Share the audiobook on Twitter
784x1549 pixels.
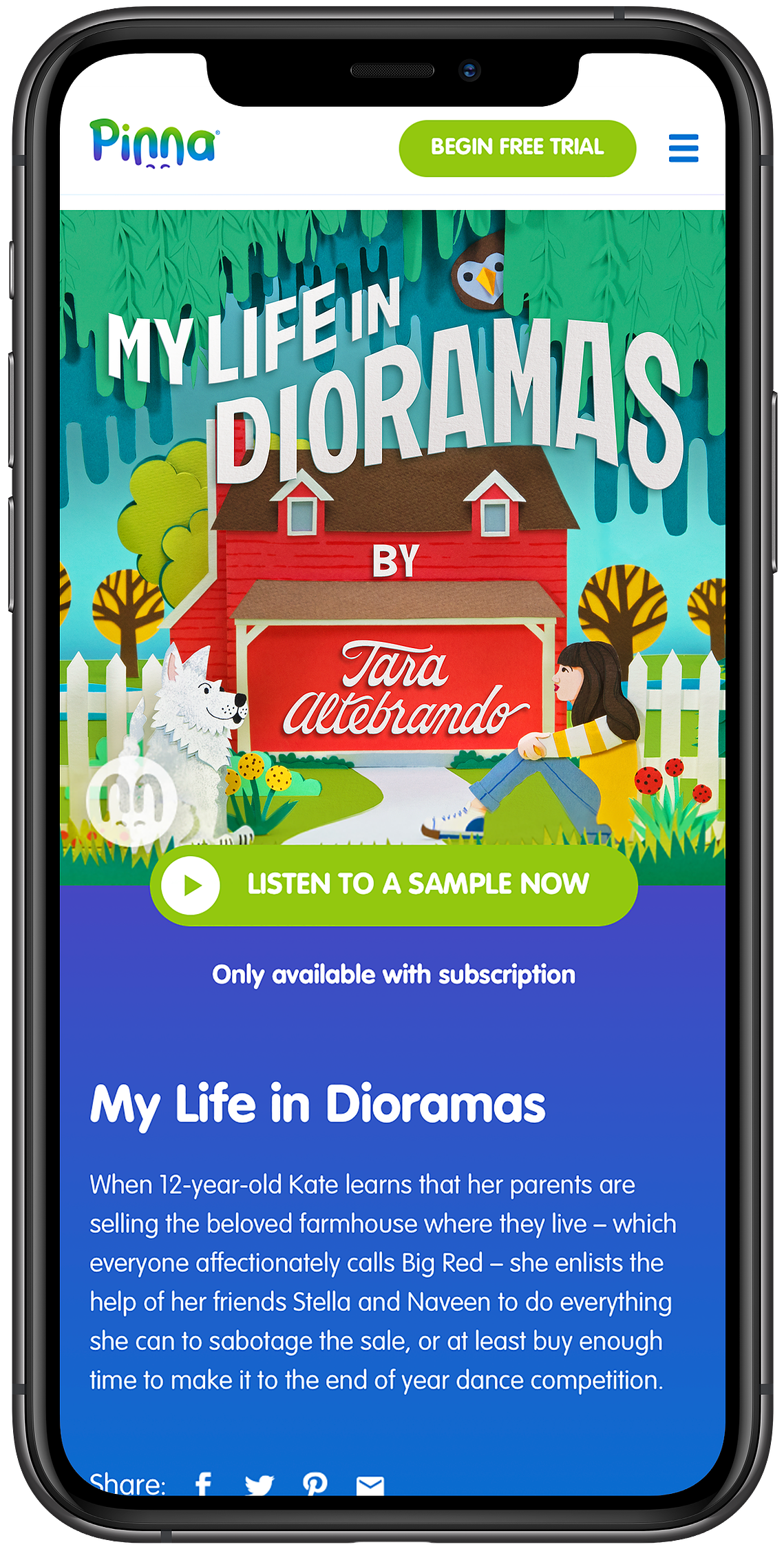click(259, 1484)
